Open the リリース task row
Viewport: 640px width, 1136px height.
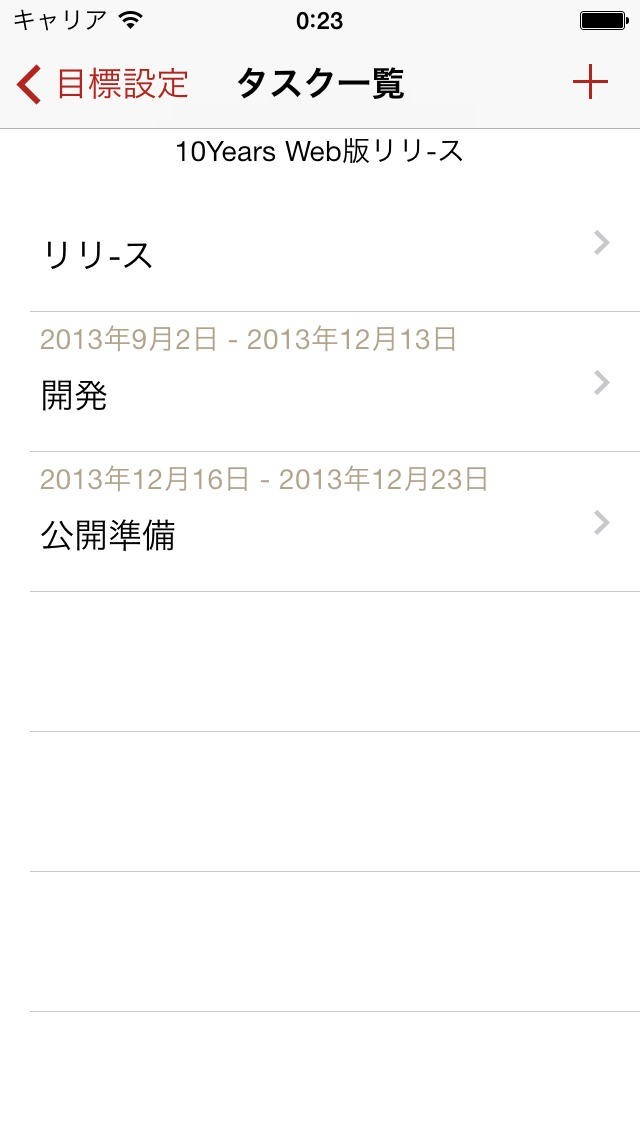[x=320, y=243]
